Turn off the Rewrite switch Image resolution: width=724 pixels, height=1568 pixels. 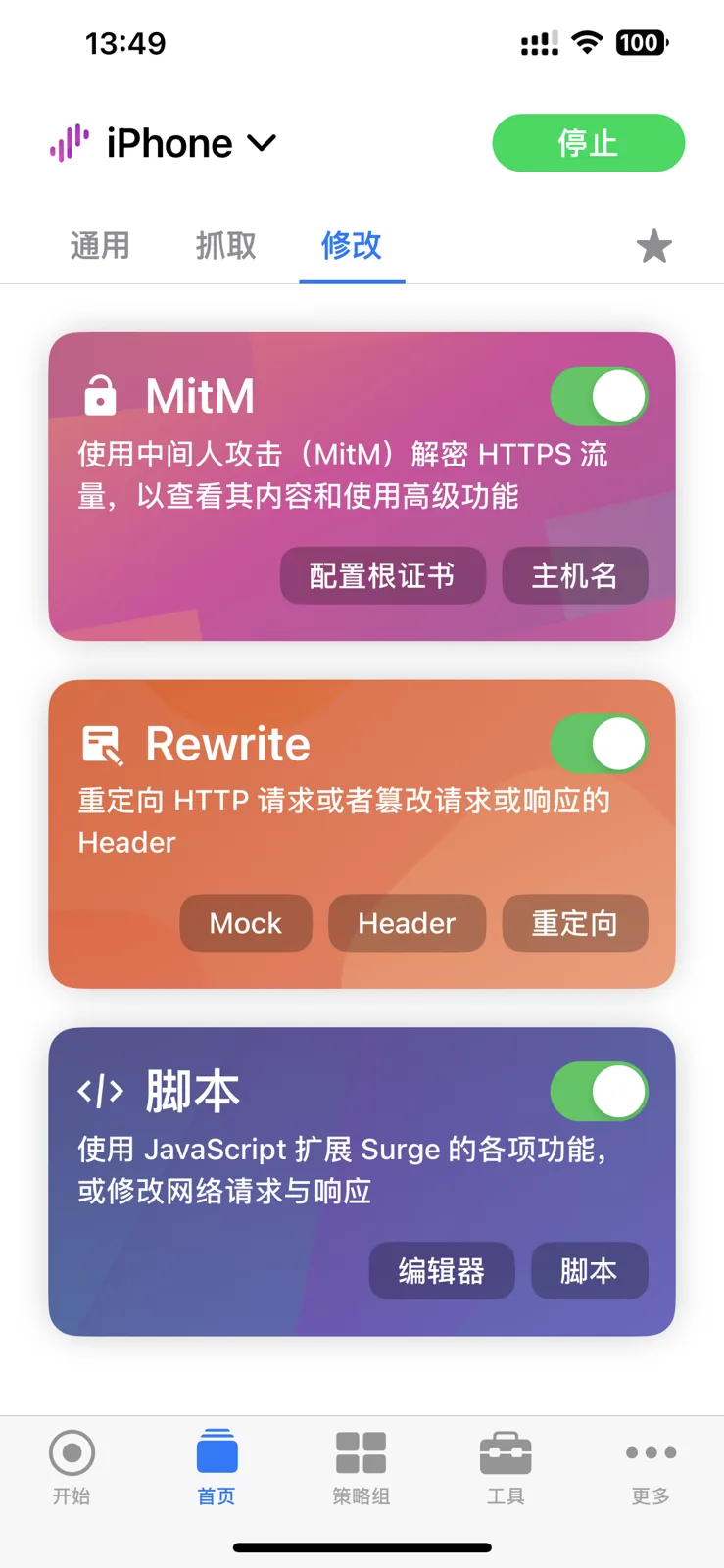coord(599,744)
